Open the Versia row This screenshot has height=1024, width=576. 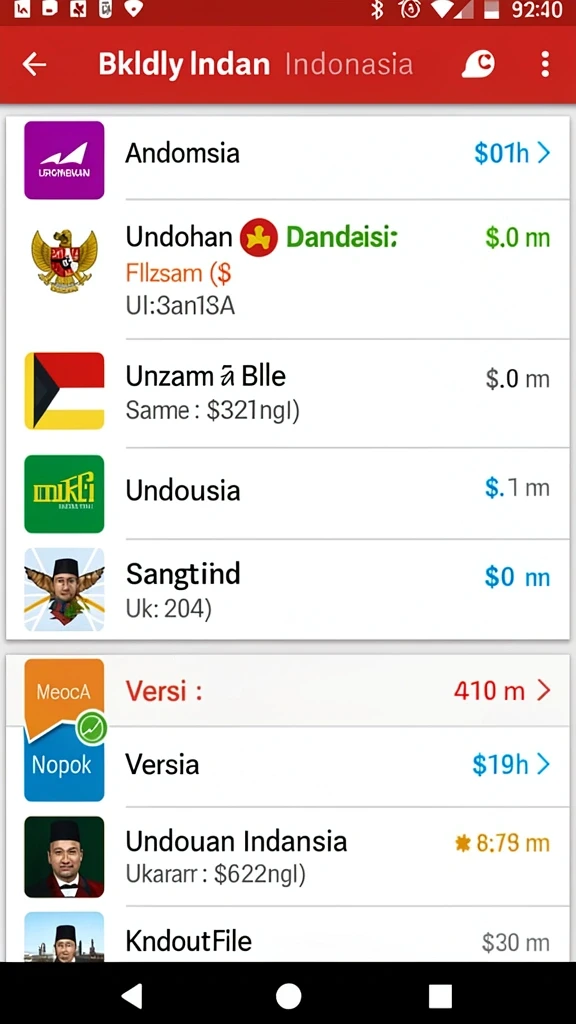coord(288,765)
